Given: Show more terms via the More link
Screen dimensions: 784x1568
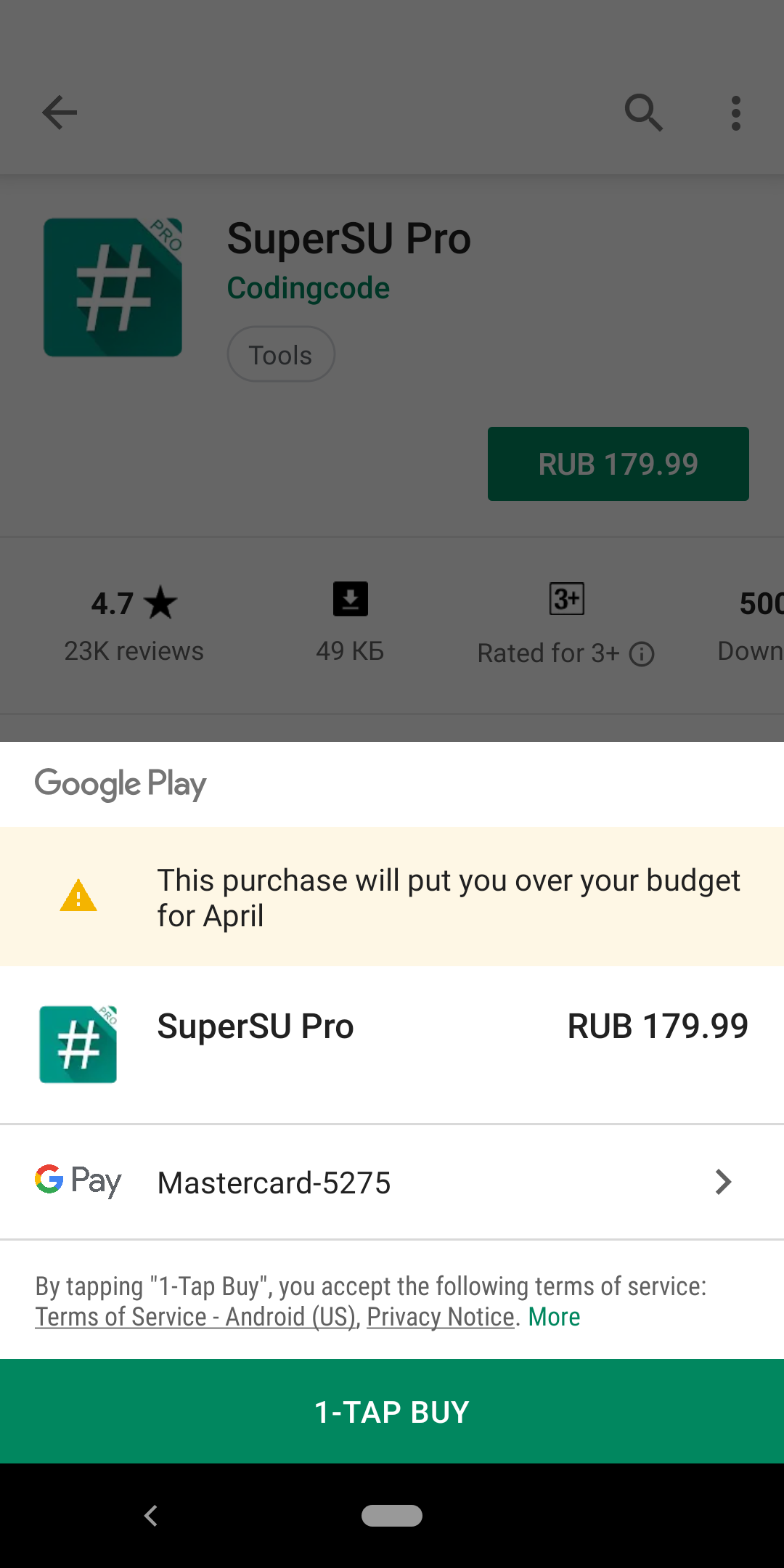Looking at the screenshot, I should click(554, 1317).
